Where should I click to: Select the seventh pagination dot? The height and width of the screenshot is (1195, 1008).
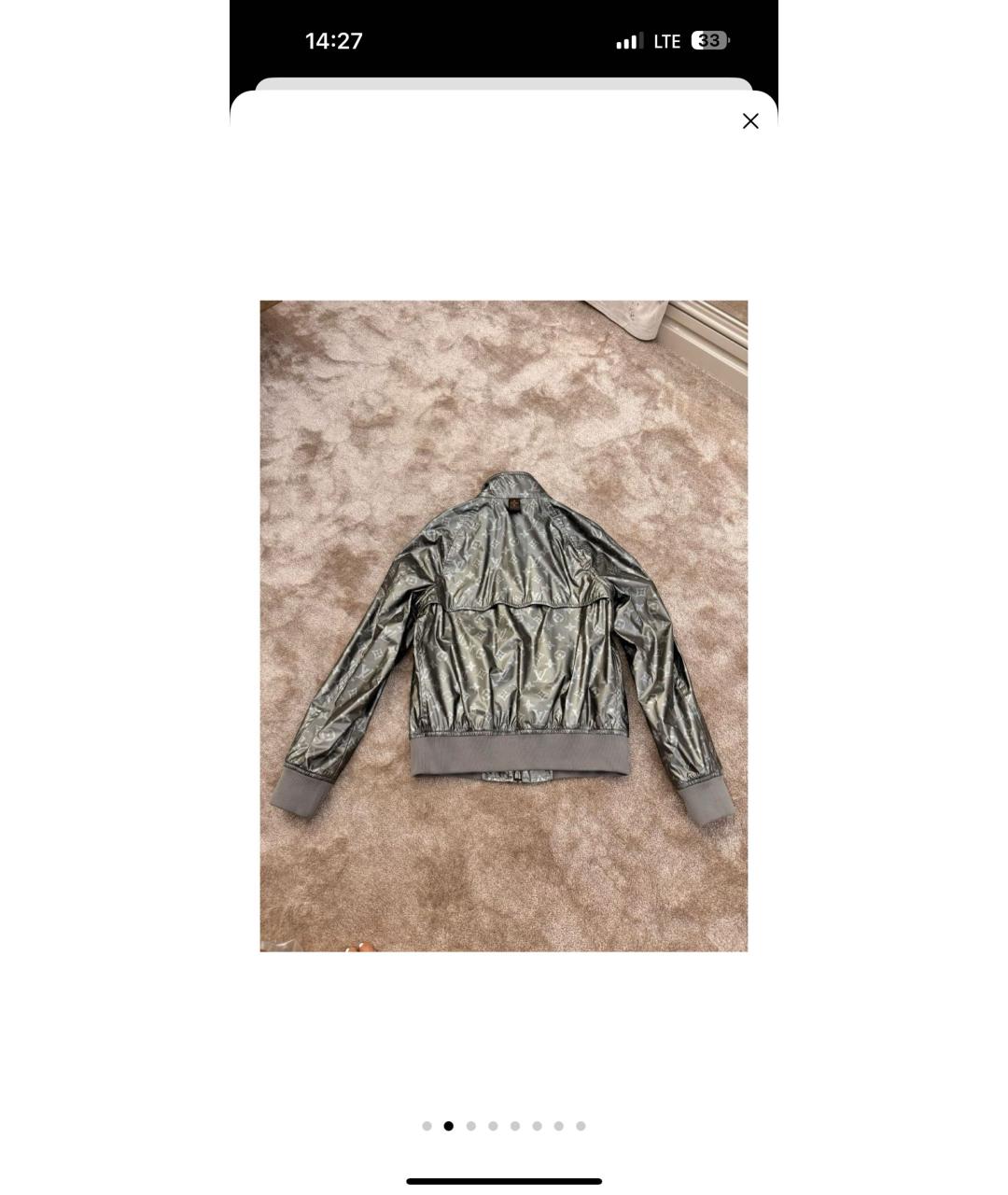point(560,1126)
